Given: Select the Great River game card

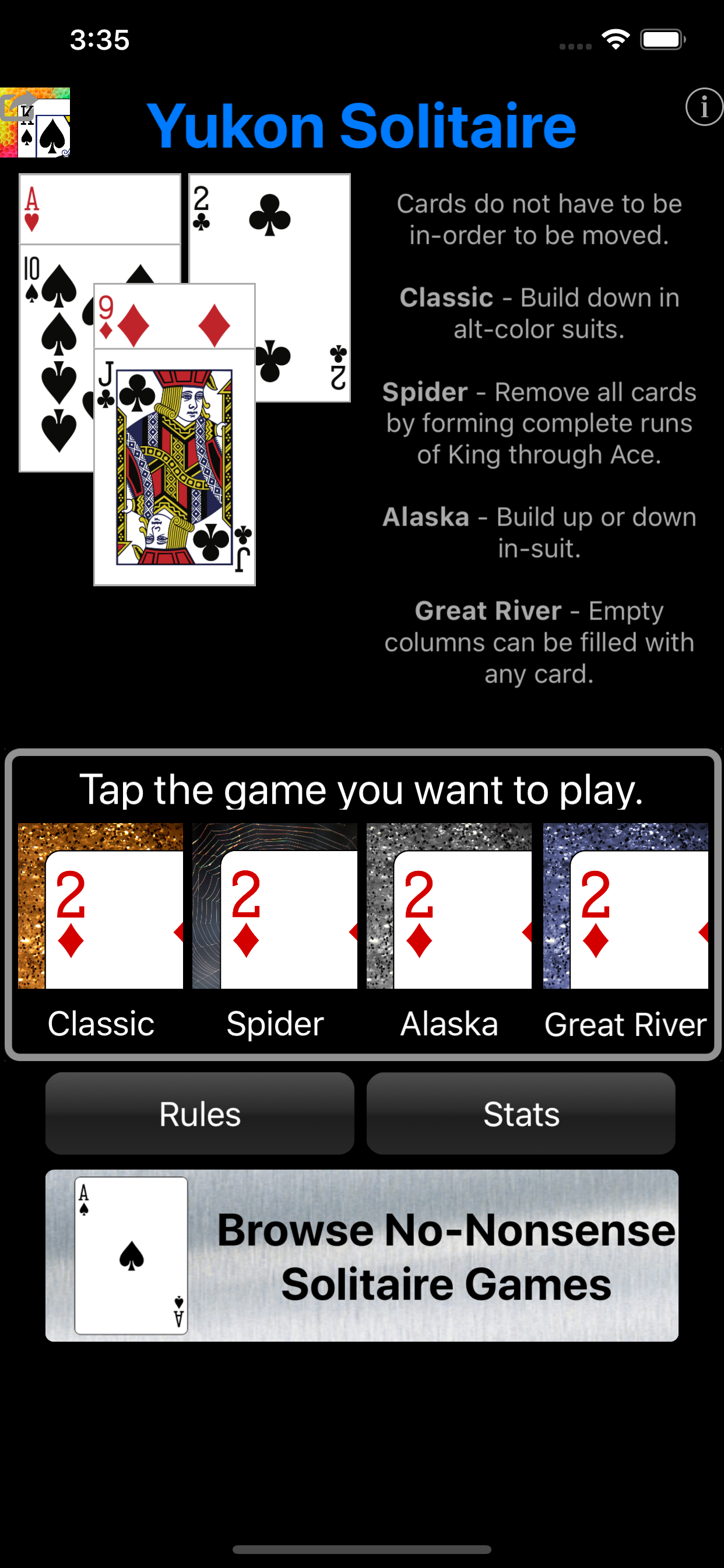Looking at the screenshot, I should pos(624,907).
